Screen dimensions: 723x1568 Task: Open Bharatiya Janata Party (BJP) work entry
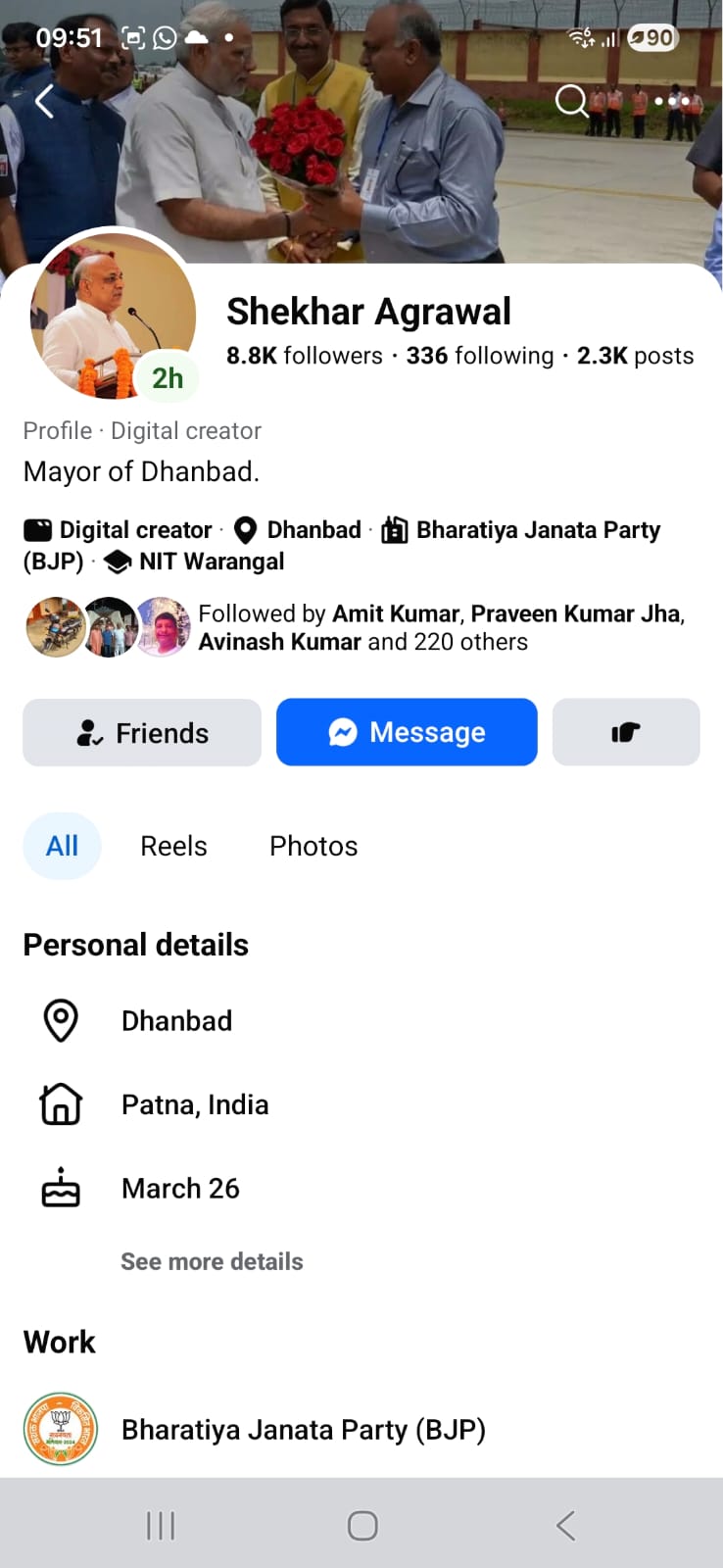click(303, 1430)
